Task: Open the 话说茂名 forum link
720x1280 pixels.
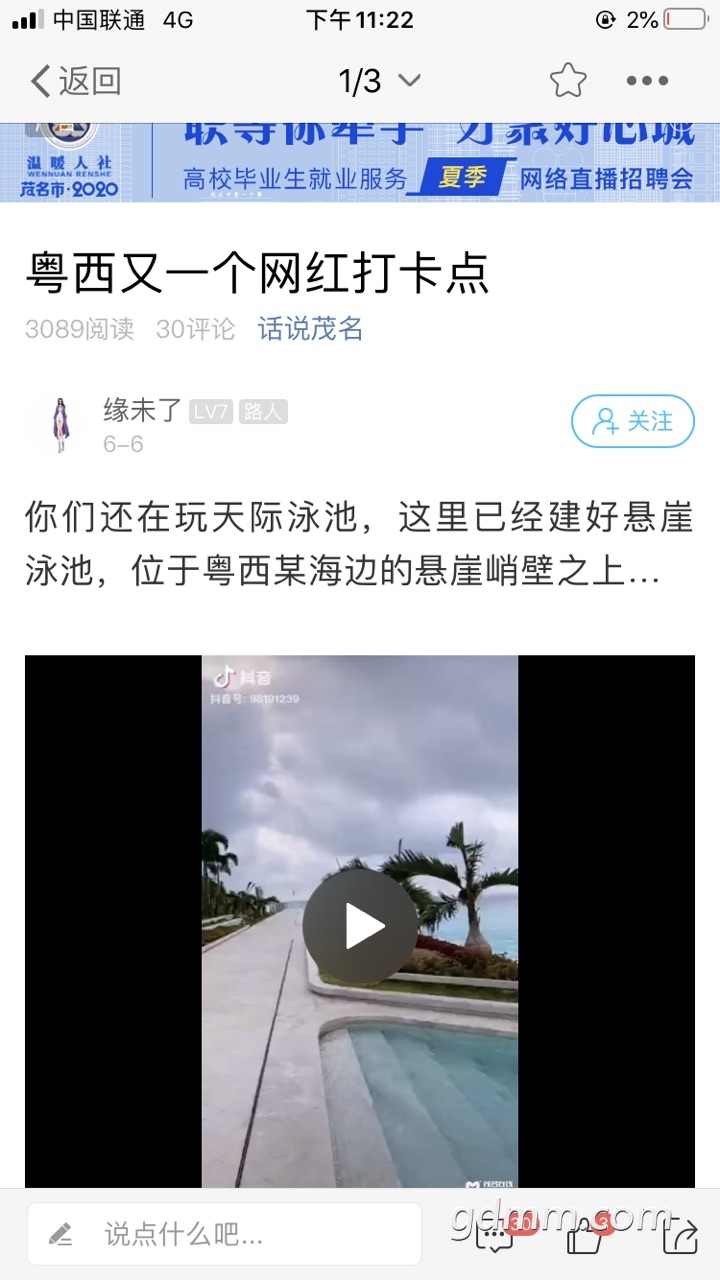Action: [x=310, y=329]
